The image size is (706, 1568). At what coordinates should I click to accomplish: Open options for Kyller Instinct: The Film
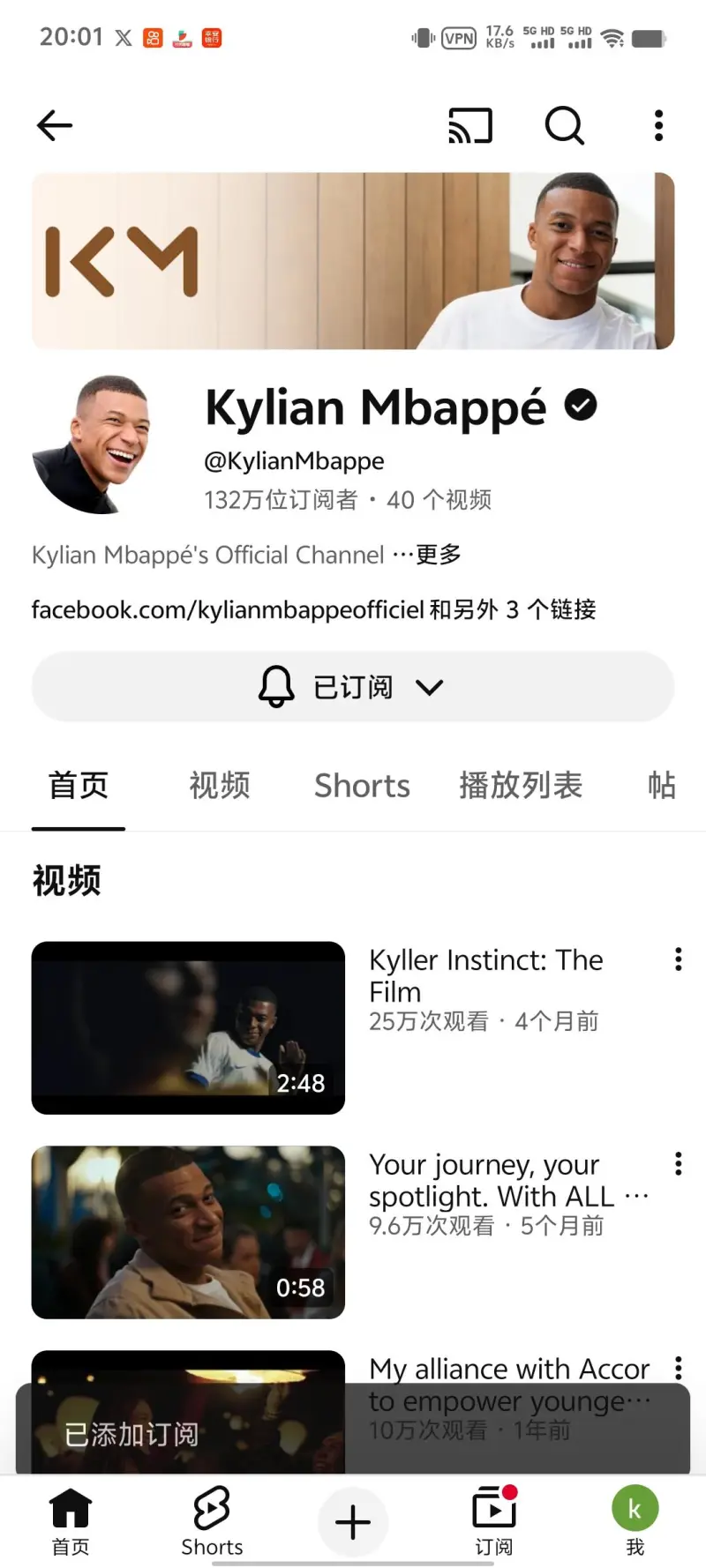tap(678, 959)
